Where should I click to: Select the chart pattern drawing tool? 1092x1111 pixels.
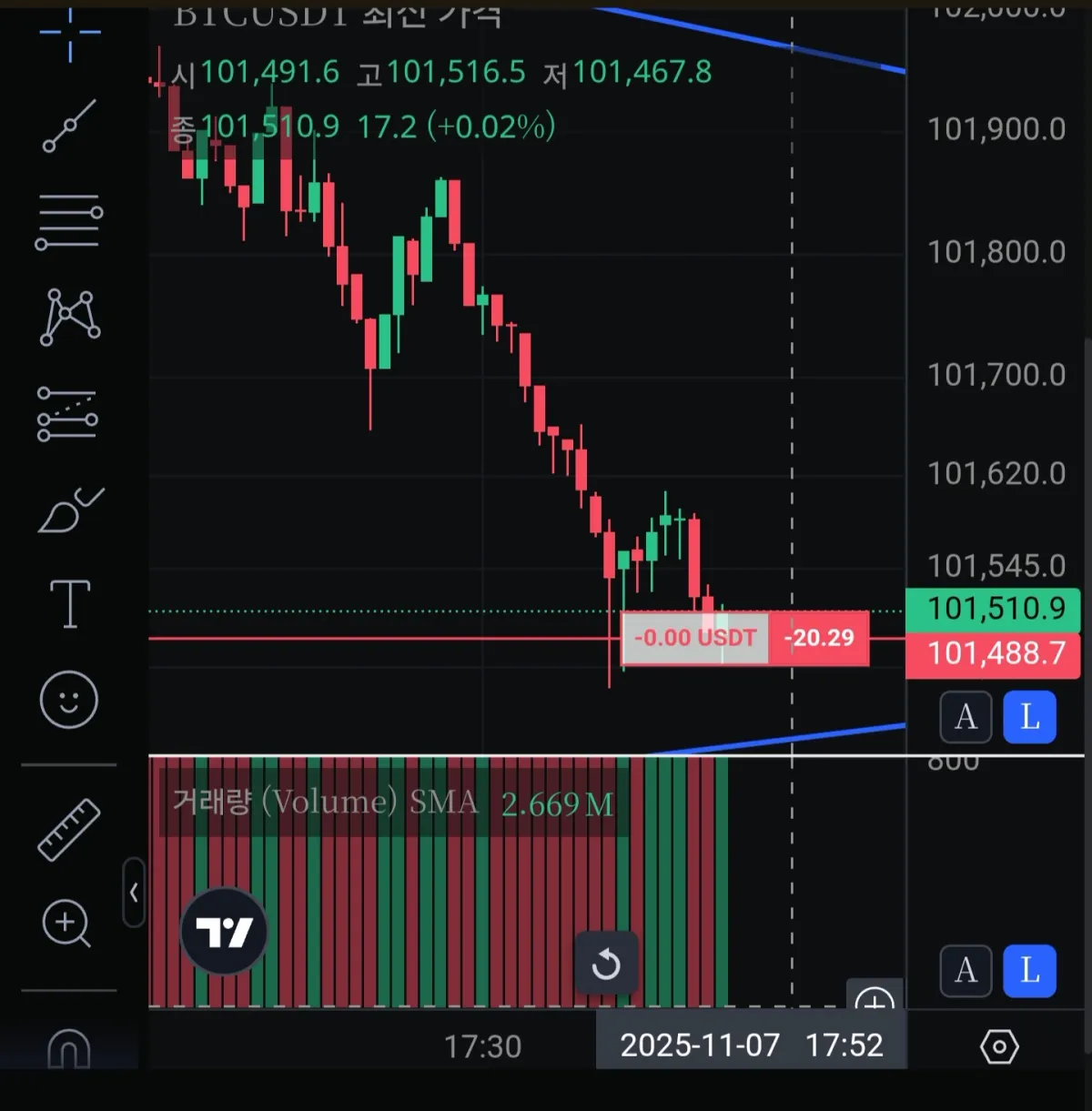click(69, 317)
